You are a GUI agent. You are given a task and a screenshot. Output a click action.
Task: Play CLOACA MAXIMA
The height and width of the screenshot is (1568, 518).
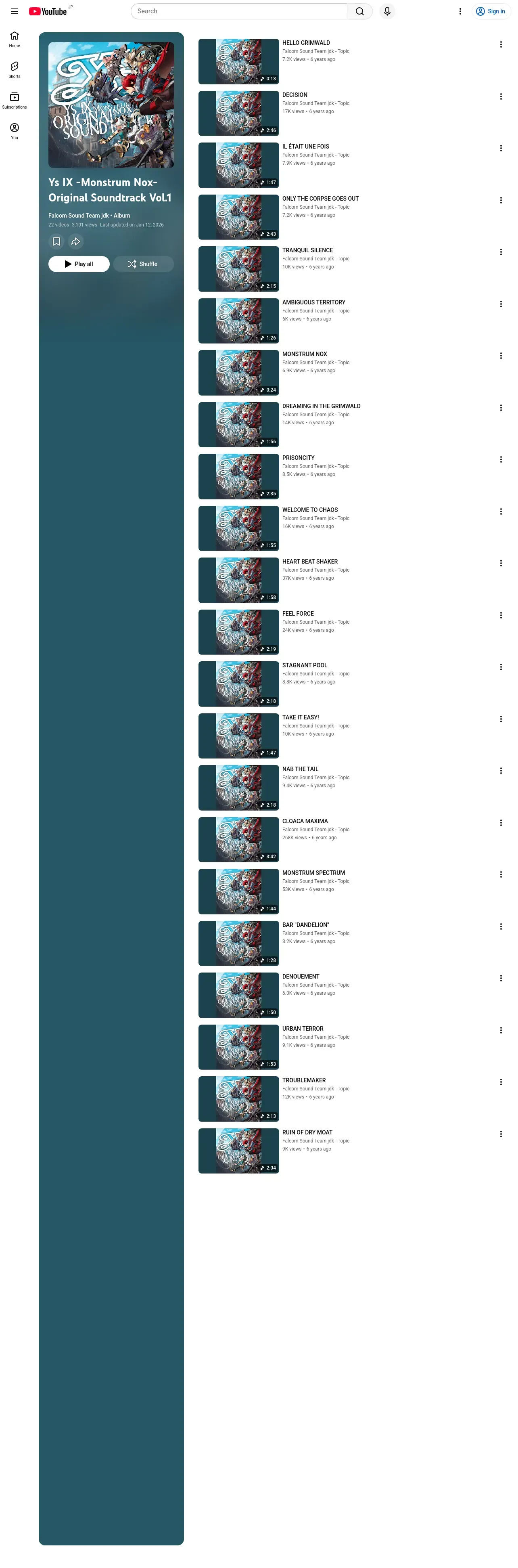click(x=305, y=821)
